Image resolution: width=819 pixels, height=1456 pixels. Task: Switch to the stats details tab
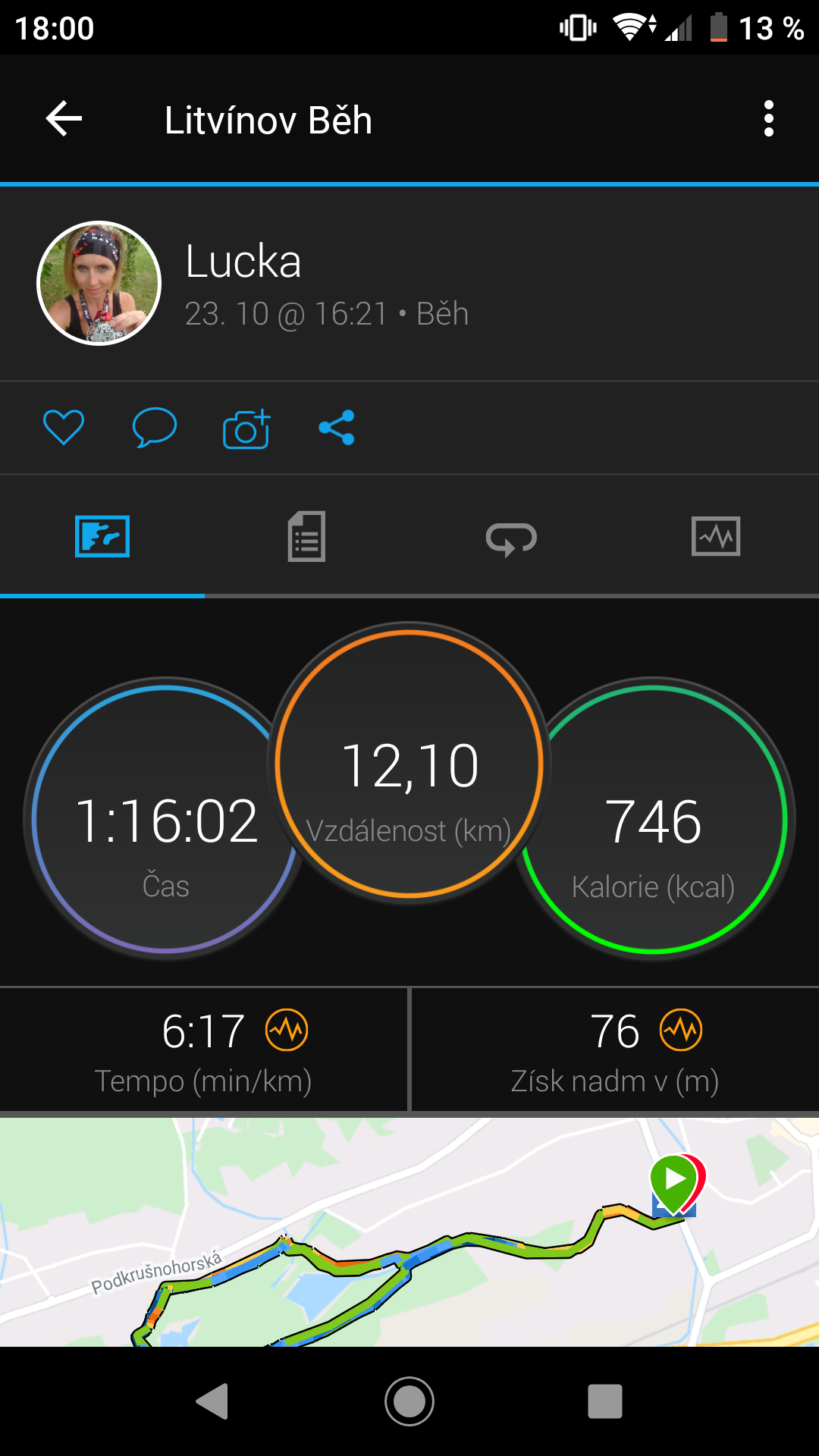coord(306,536)
